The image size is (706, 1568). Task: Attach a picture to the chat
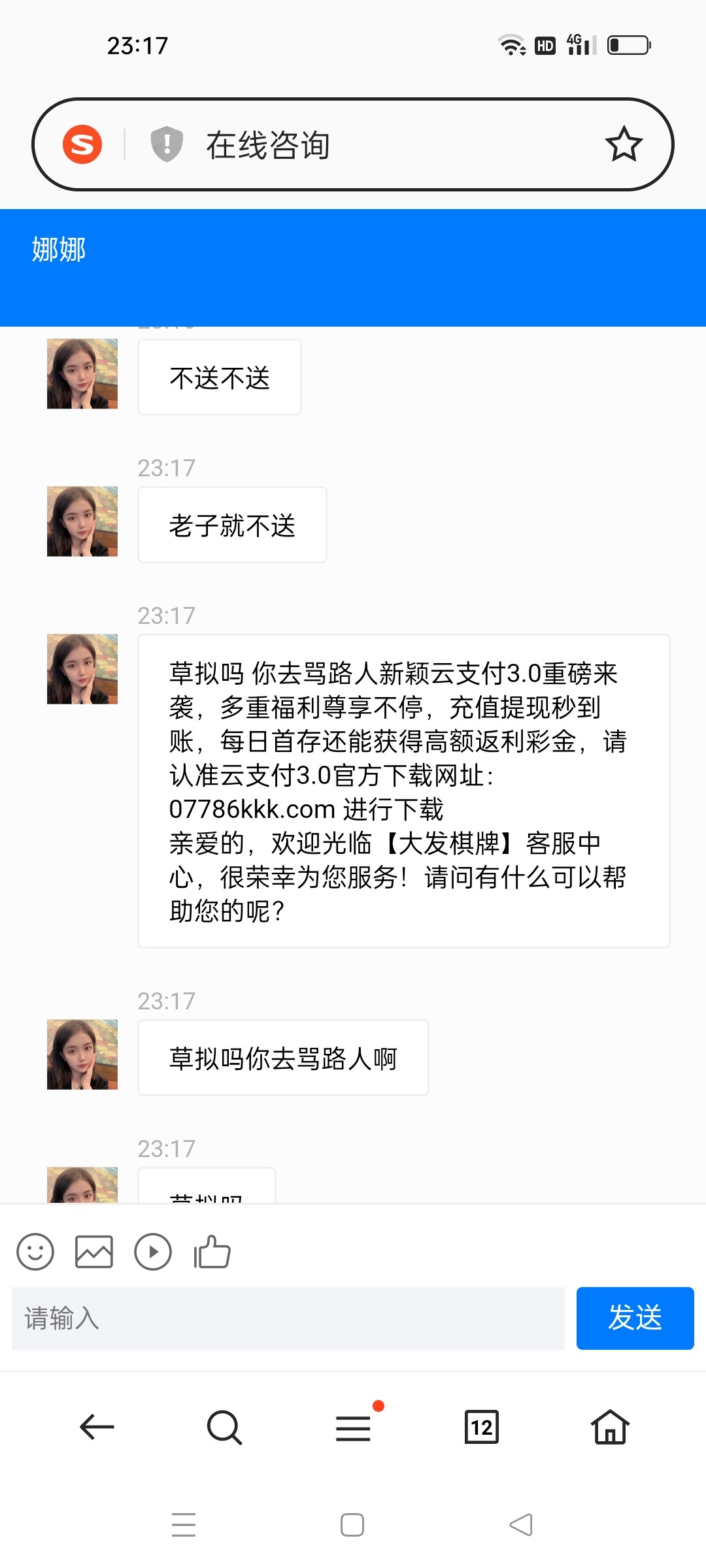(94, 1252)
